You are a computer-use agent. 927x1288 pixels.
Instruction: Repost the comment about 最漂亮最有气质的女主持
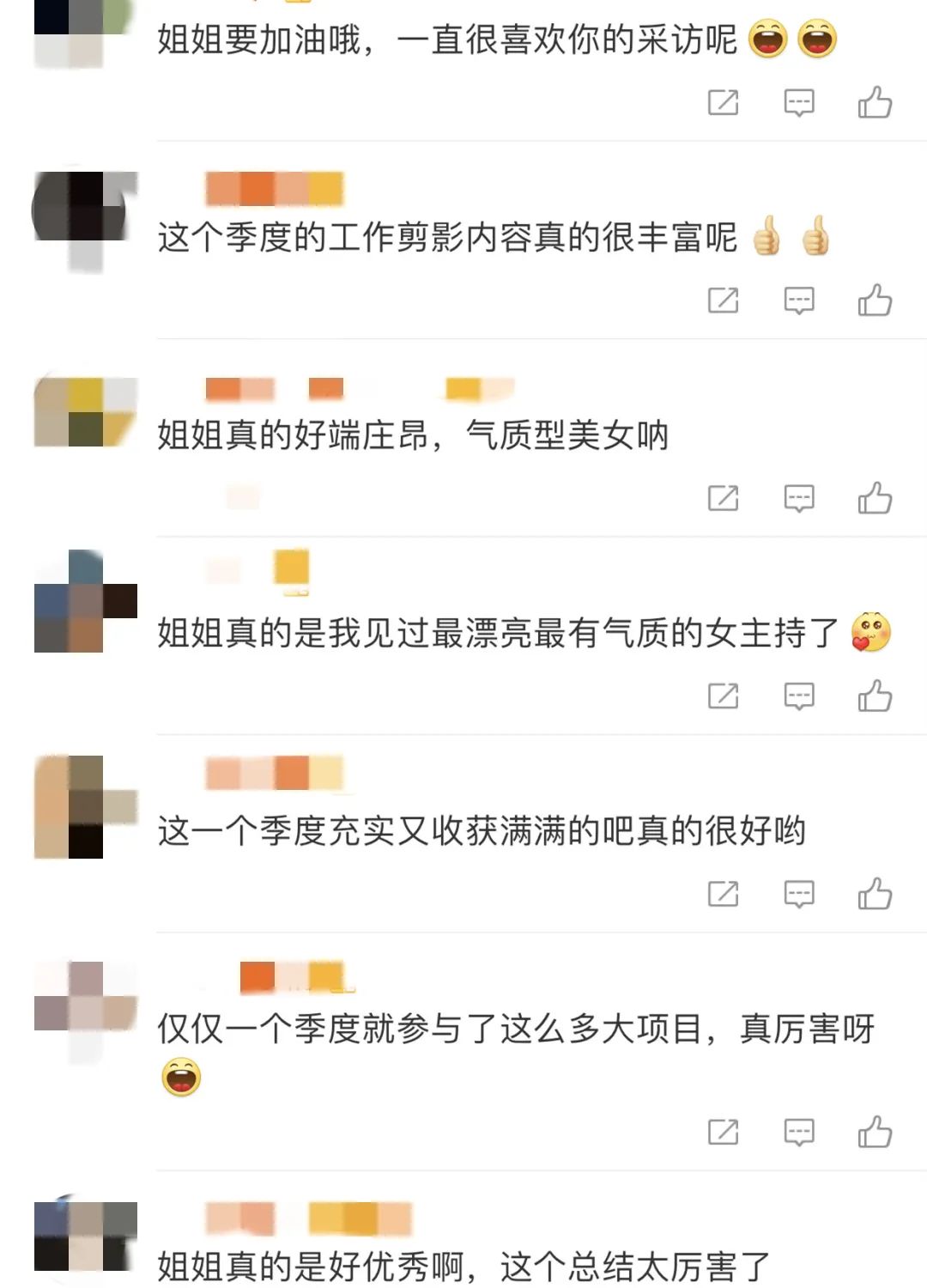(723, 696)
